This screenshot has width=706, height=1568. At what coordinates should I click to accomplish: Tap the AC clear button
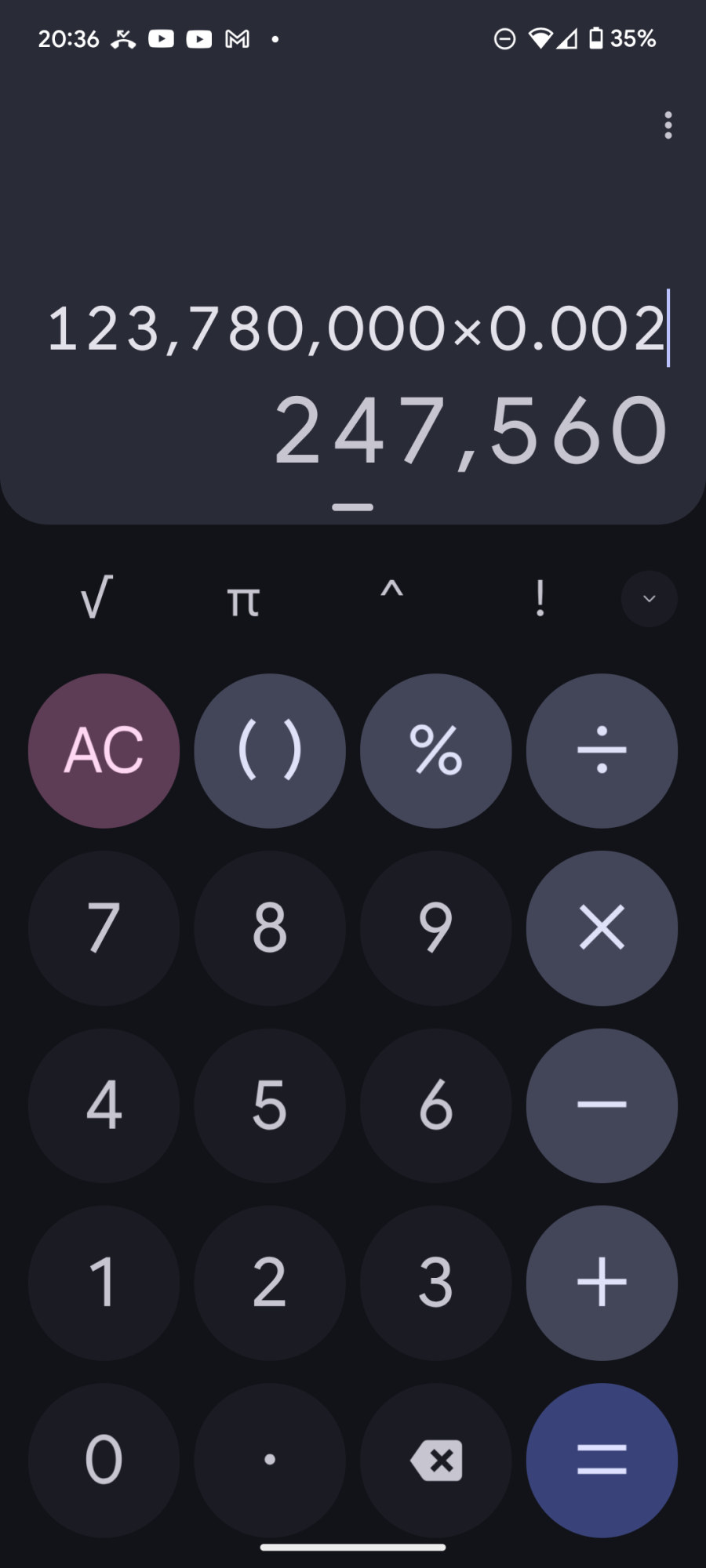[104, 750]
